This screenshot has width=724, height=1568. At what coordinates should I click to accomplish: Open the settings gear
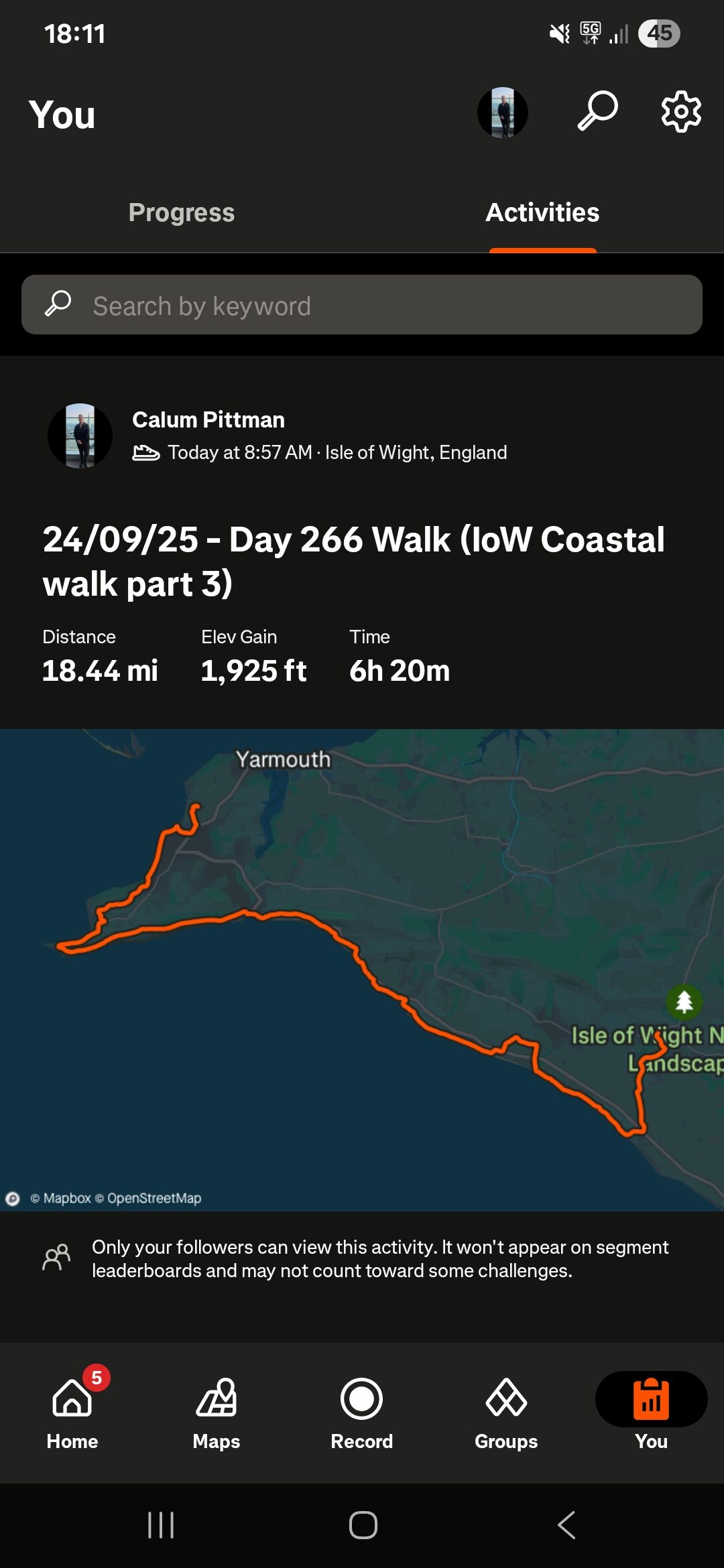[x=681, y=111]
